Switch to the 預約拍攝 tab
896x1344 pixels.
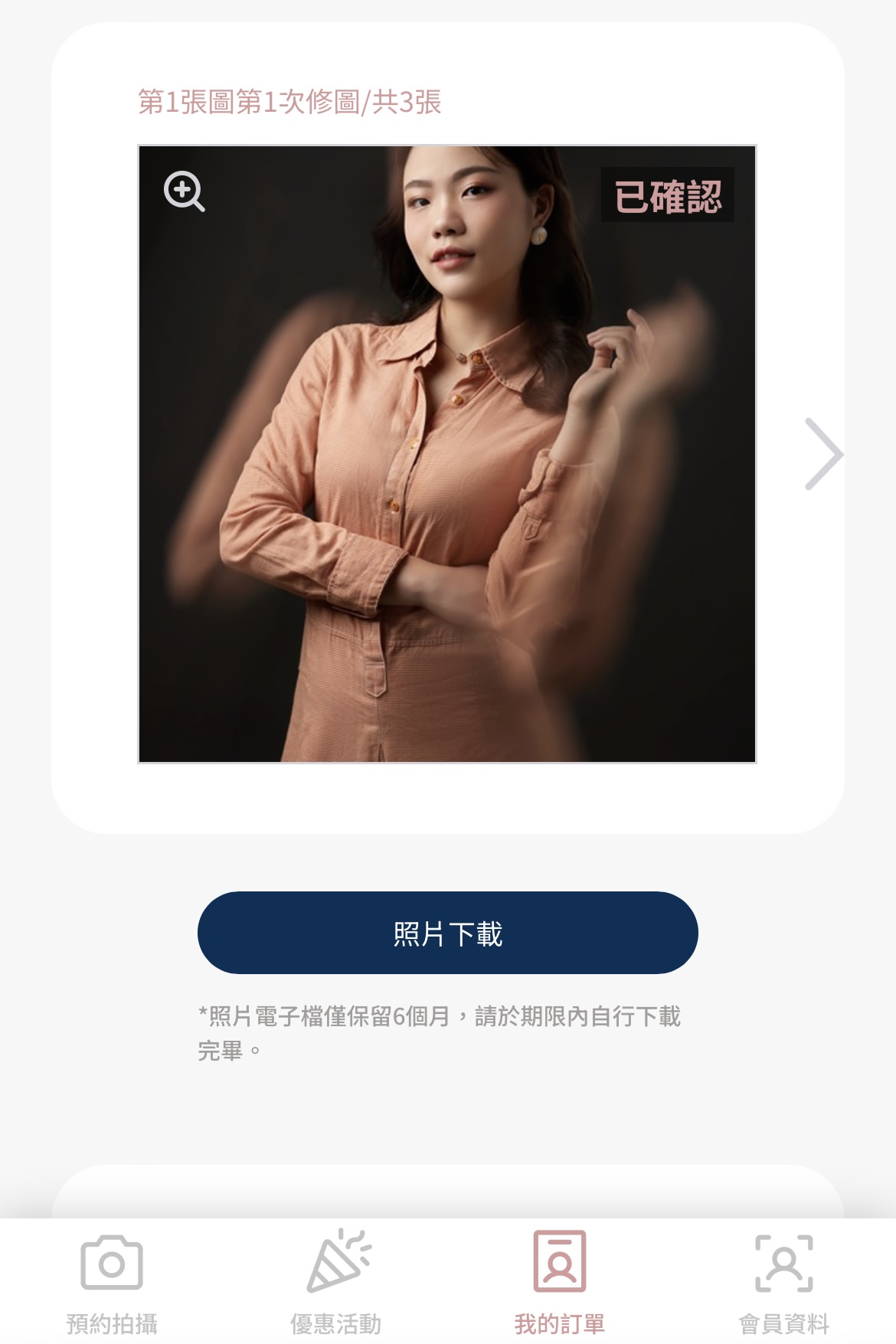112,1281
